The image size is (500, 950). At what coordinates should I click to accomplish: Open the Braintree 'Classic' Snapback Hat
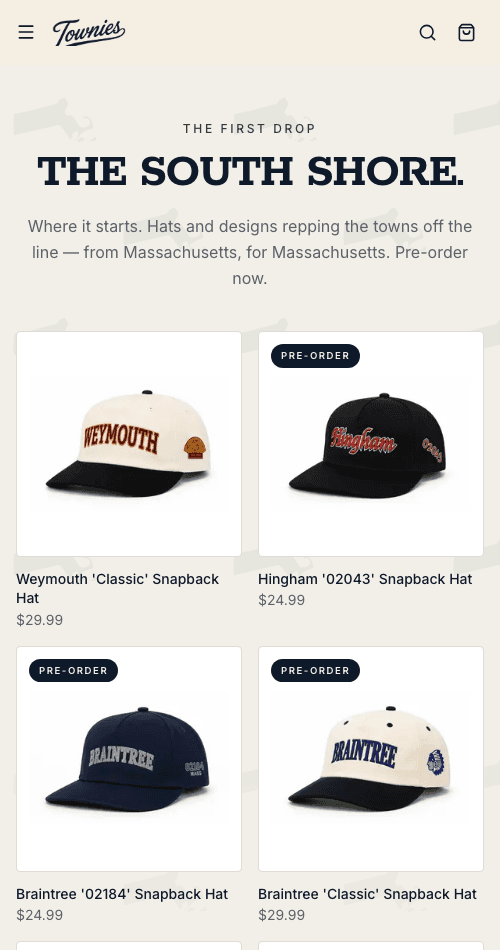(x=371, y=759)
